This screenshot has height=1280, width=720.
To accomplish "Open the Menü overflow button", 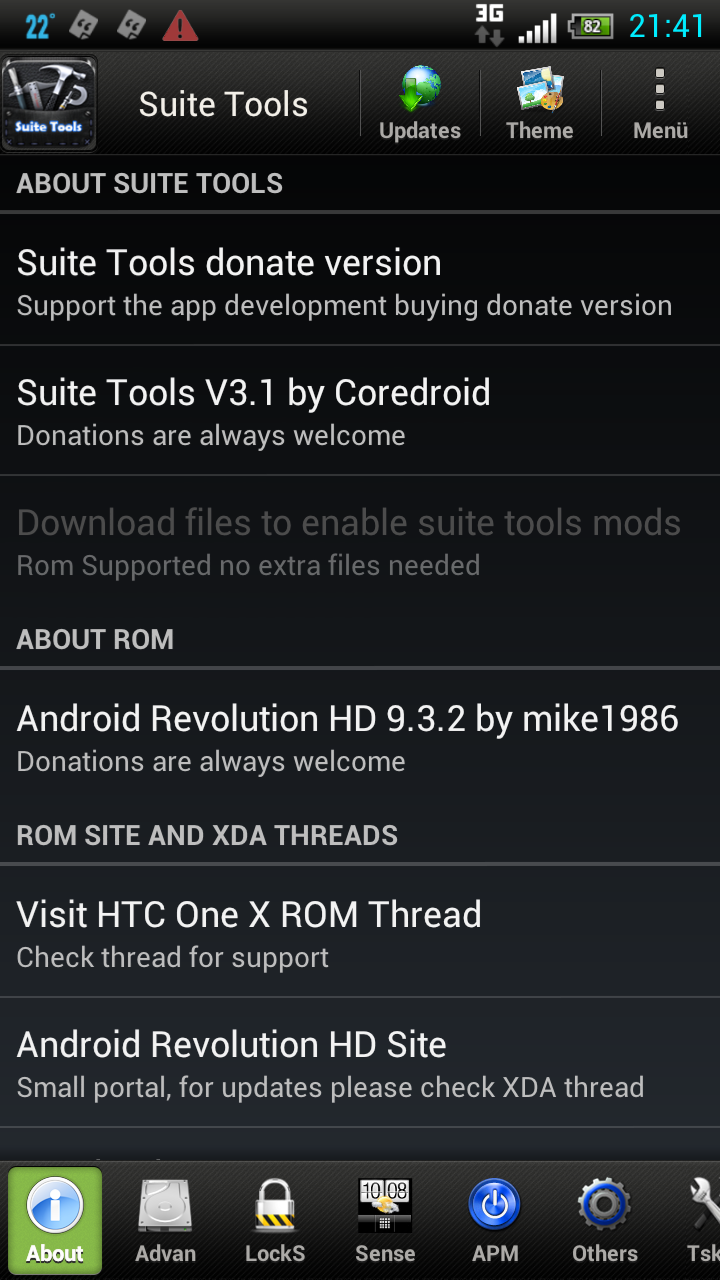I will pyautogui.click(x=660, y=104).
